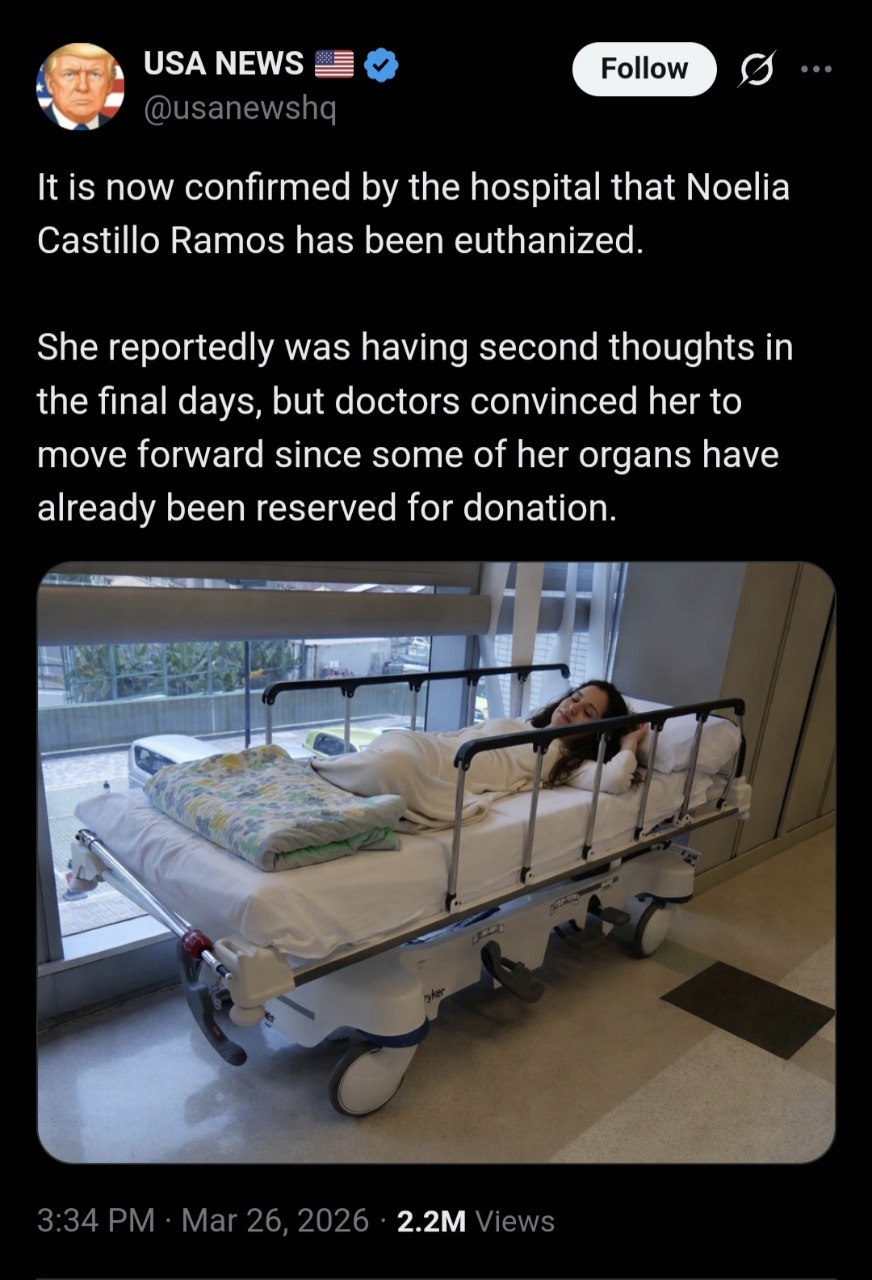Screen dimensions: 872x1280
Task: Open the hospital bed photo full screen
Action: 436,862
